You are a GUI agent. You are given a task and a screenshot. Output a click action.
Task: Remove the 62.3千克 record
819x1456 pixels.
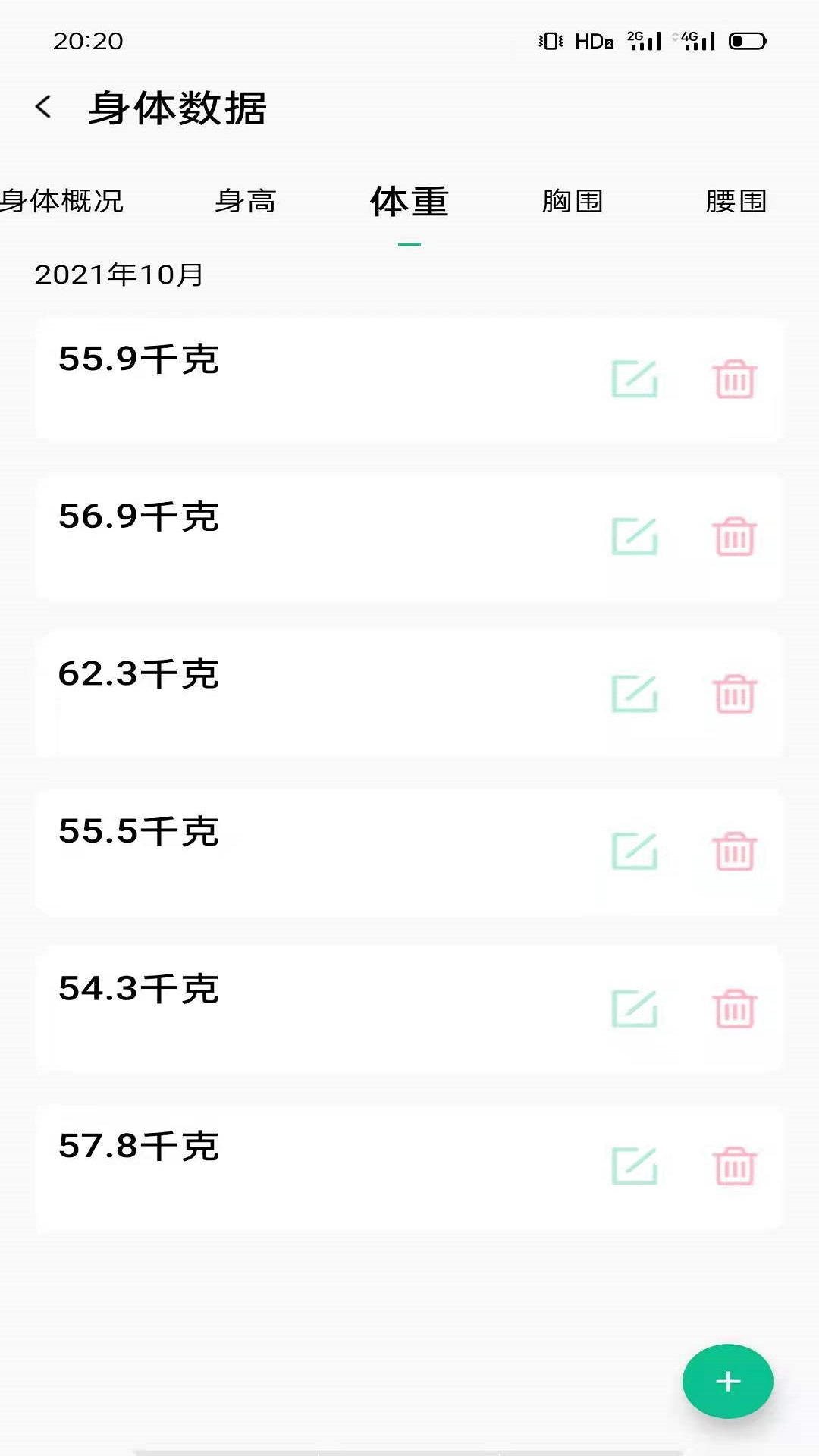pyautogui.click(x=735, y=694)
